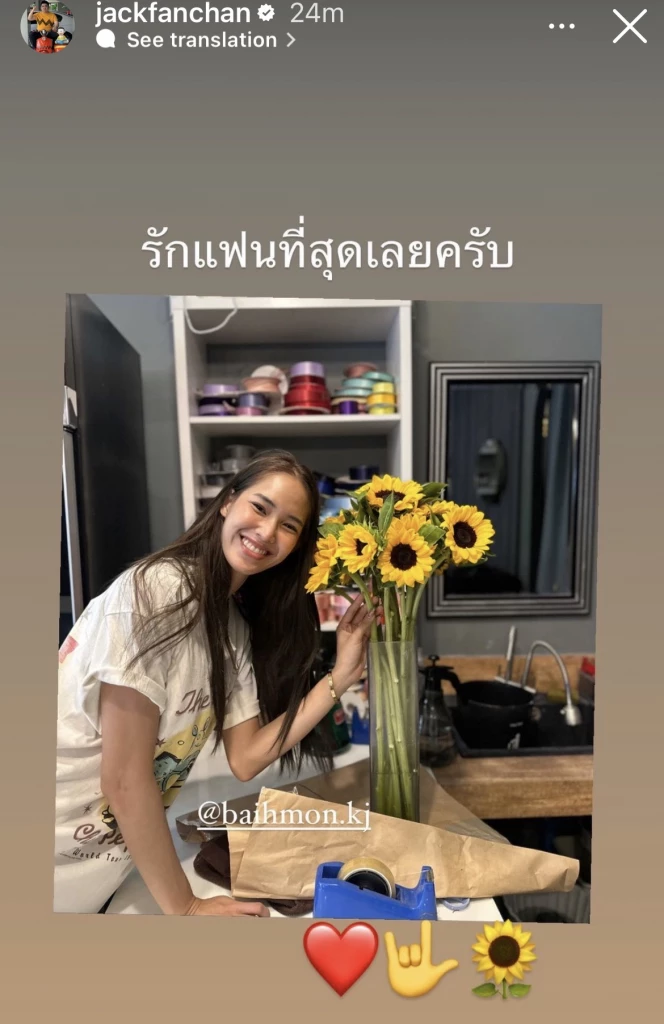Open jackfanchan's profile picture
This screenshot has height=1024, width=664.
click(47, 26)
